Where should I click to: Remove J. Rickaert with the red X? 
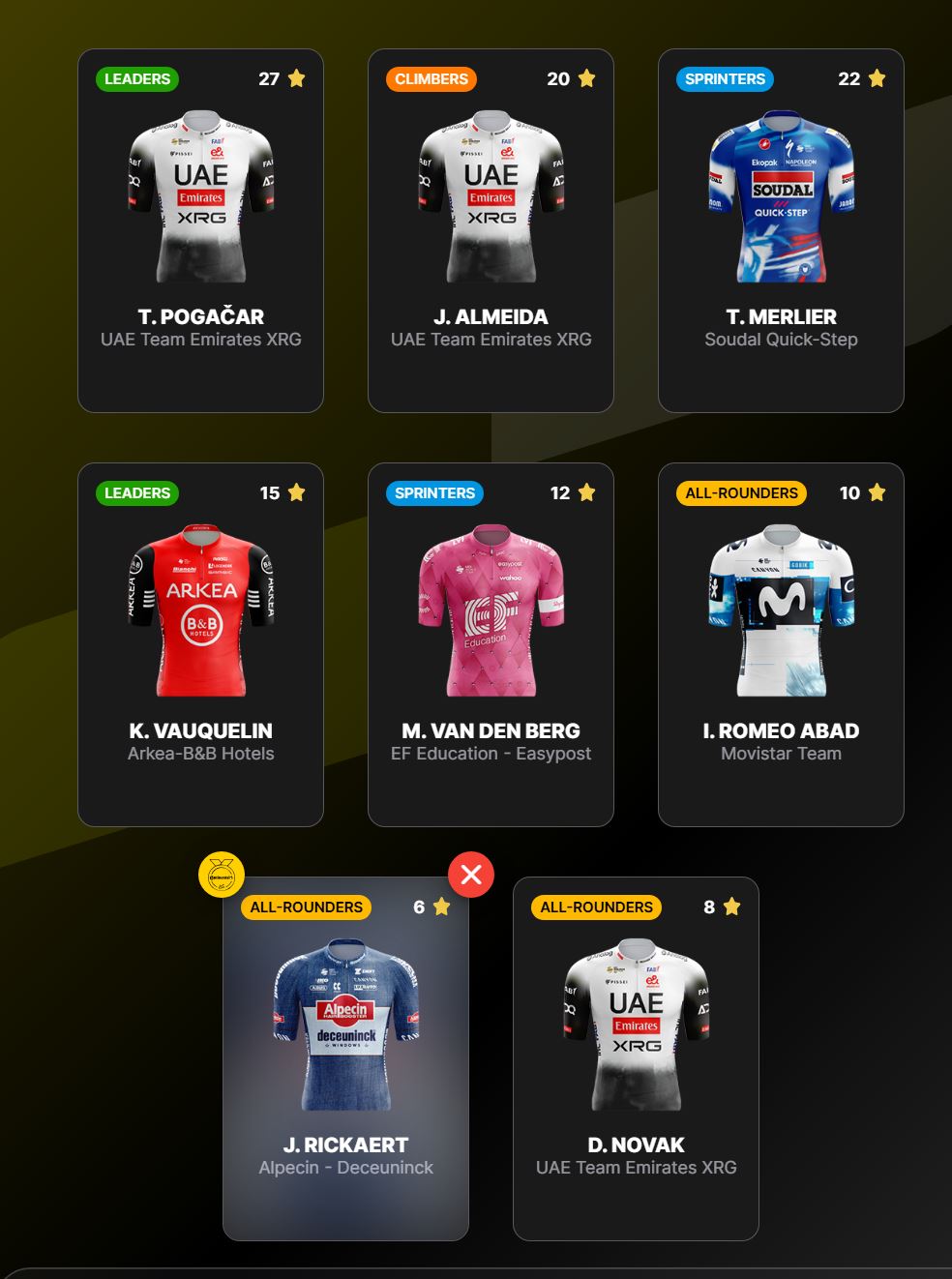pos(471,875)
